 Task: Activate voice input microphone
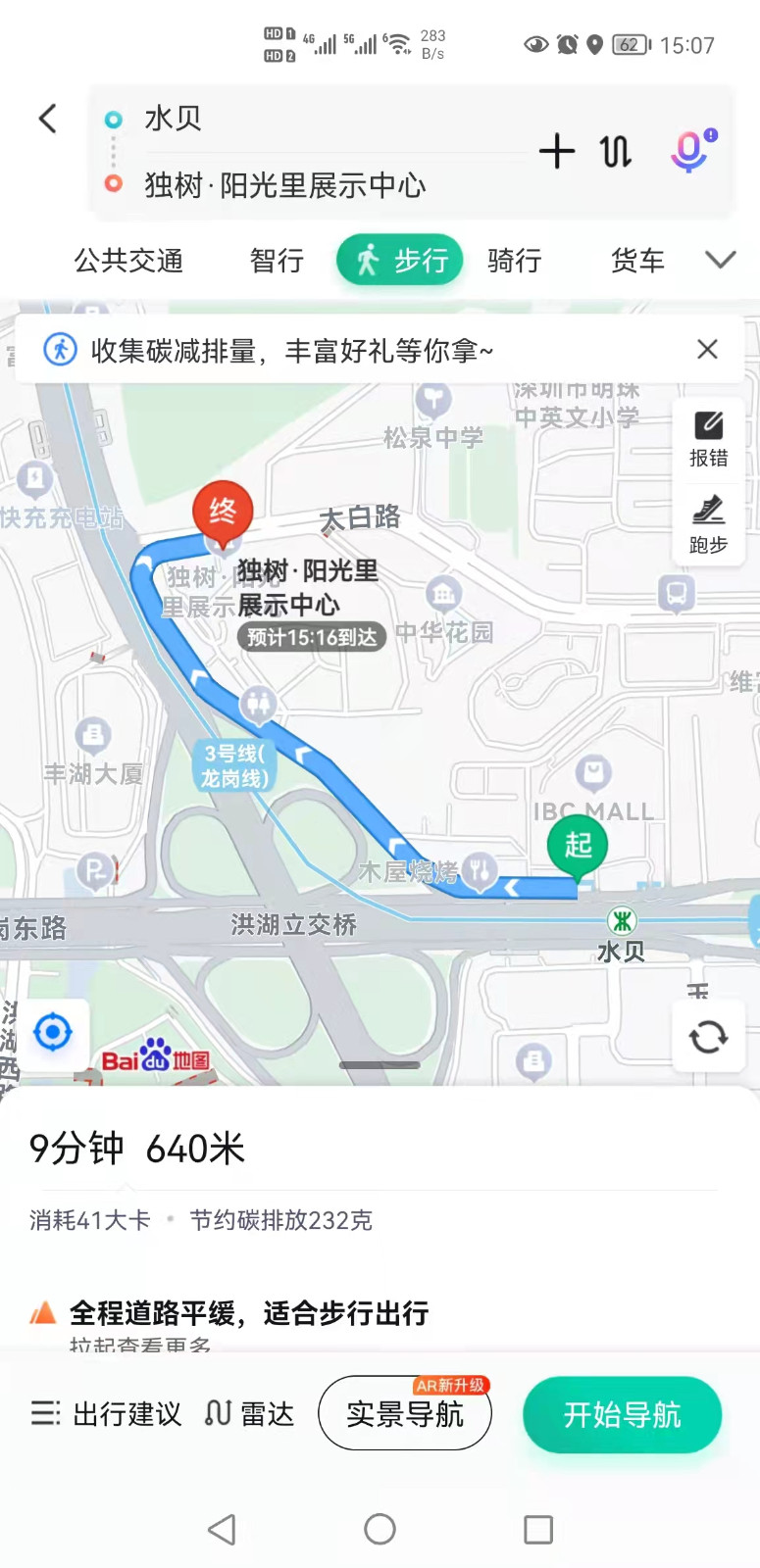pyautogui.click(x=690, y=151)
